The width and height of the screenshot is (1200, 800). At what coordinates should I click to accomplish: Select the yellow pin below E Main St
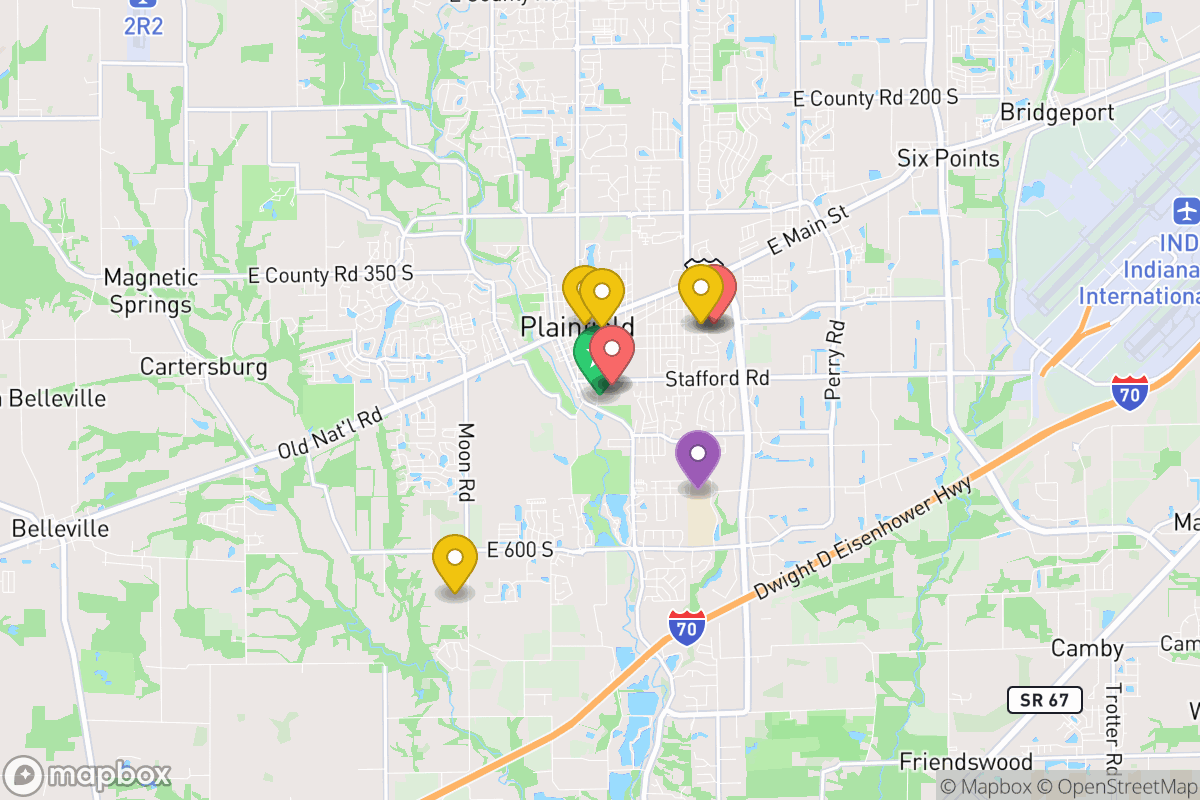[699, 291]
